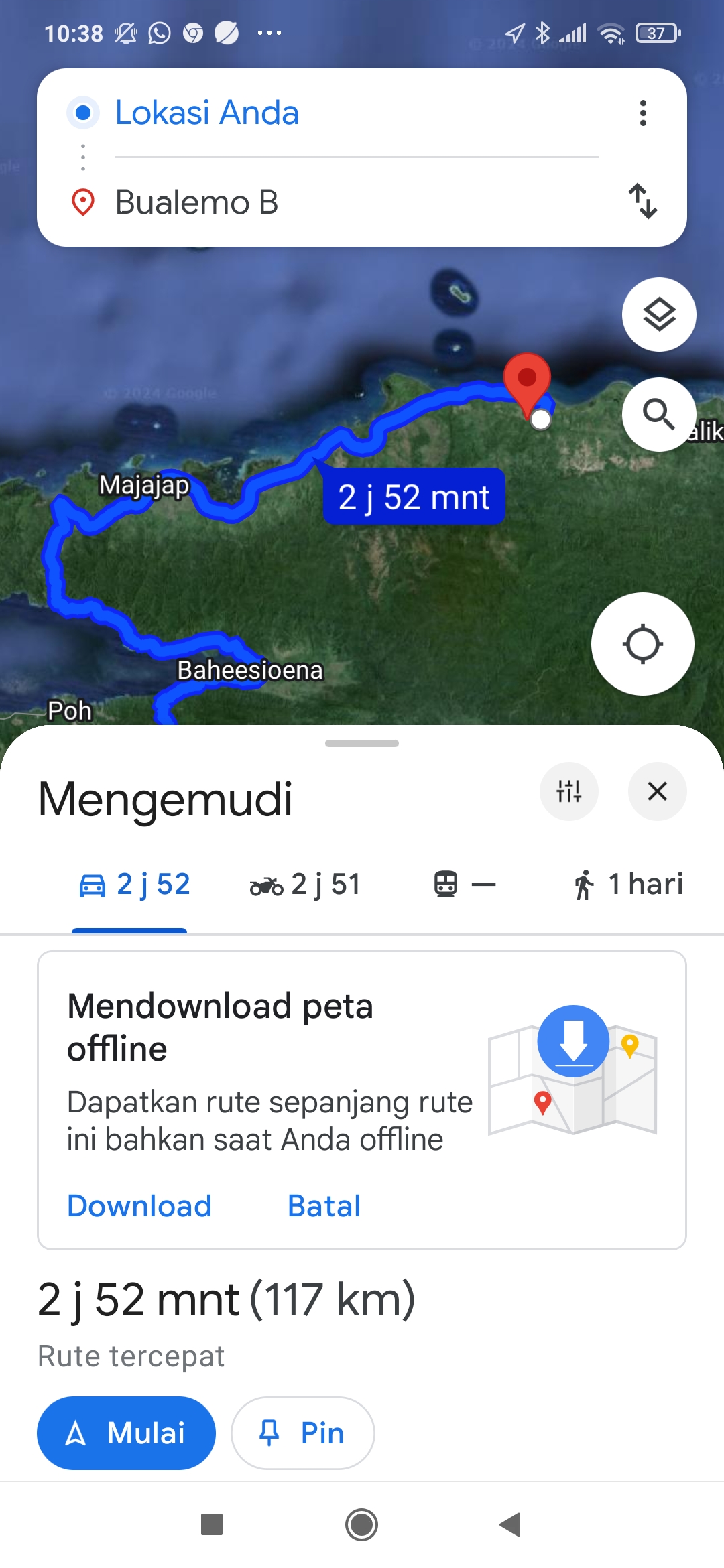Viewport: 724px width, 1568px height.
Task: Close the Mengemudi directions panel
Action: pos(657,791)
